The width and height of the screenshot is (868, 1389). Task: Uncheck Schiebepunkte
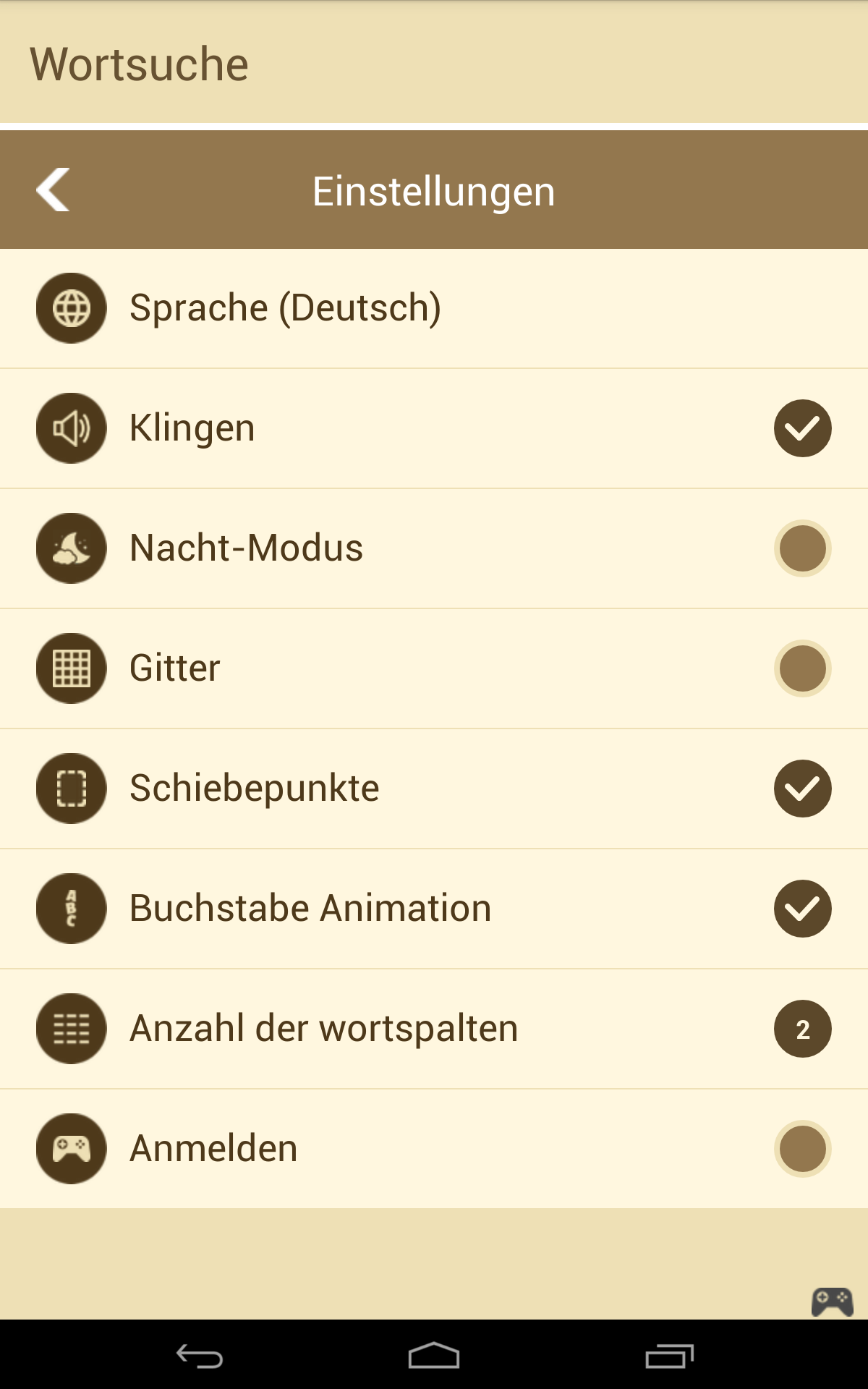[x=802, y=789]
